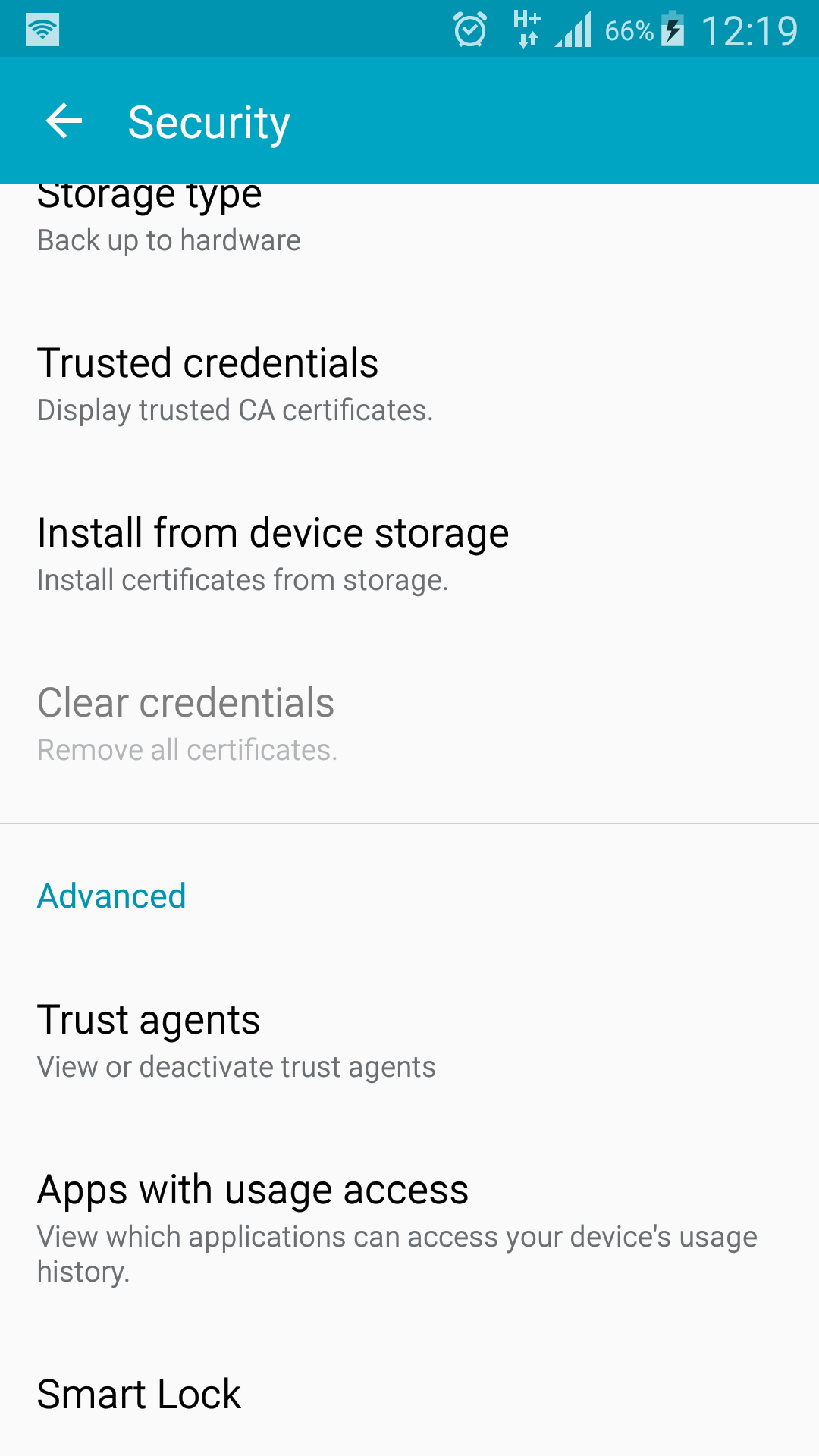Open Trusted credentials
819x1456 pixels.
(x=409, y=384)
